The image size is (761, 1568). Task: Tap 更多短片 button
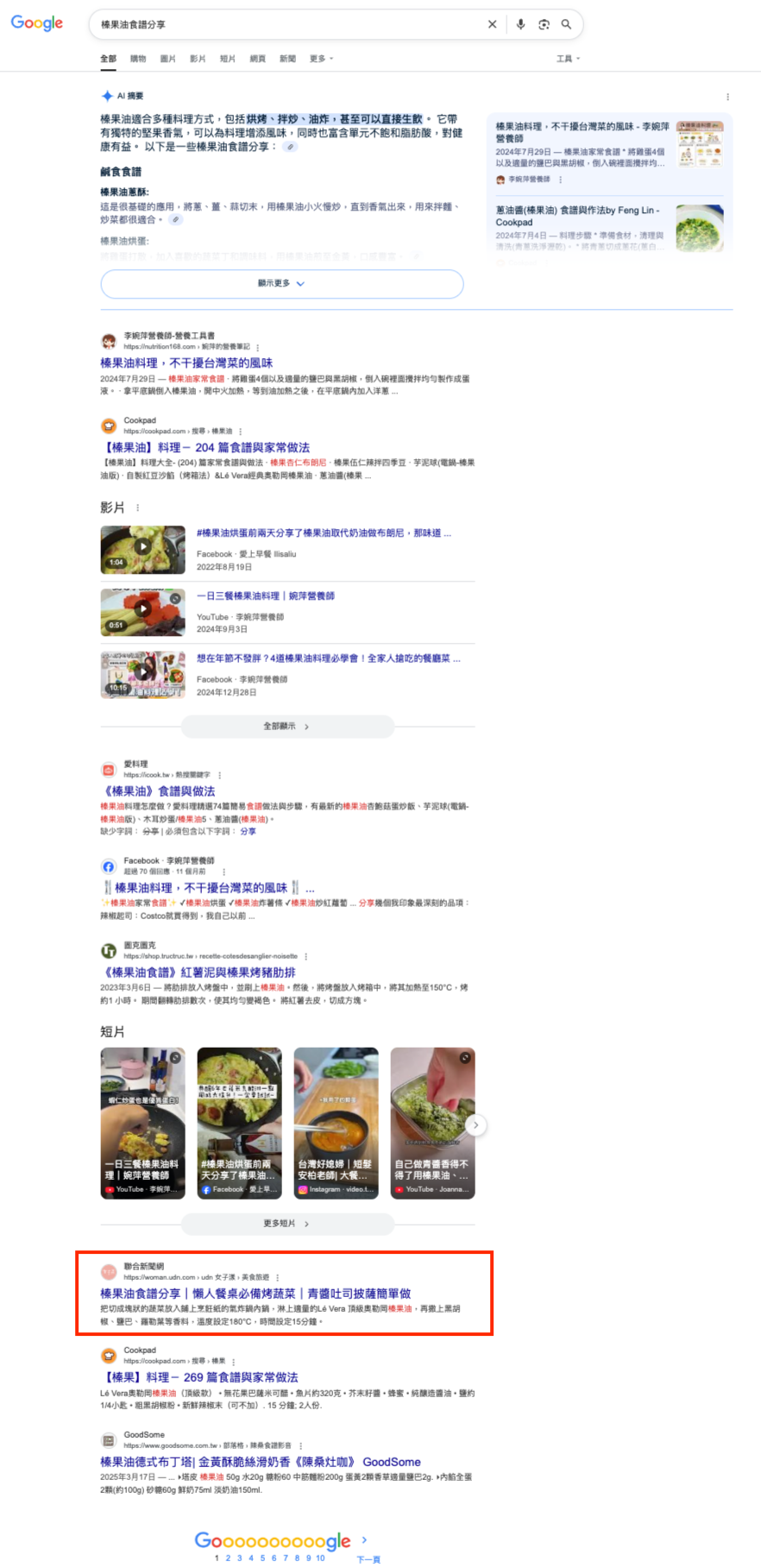pyautogui.click(x=287, y=1224)
